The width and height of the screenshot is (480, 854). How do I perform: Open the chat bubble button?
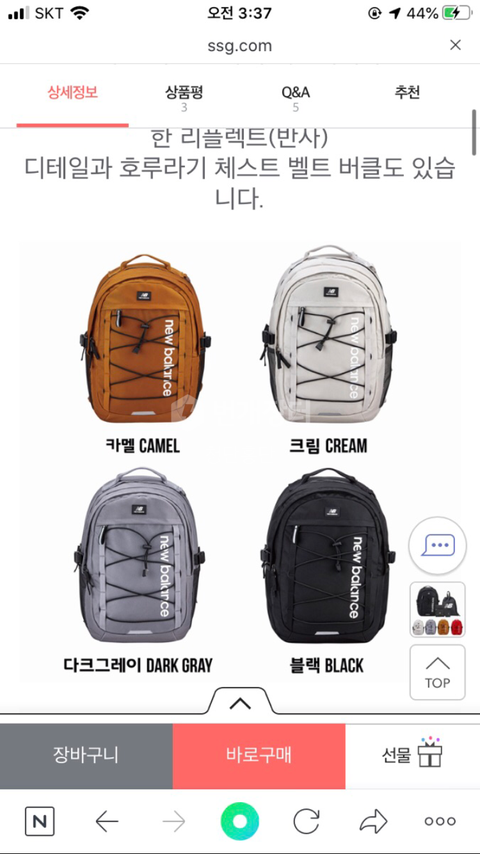pyautogui.click(x=438, y=545)
